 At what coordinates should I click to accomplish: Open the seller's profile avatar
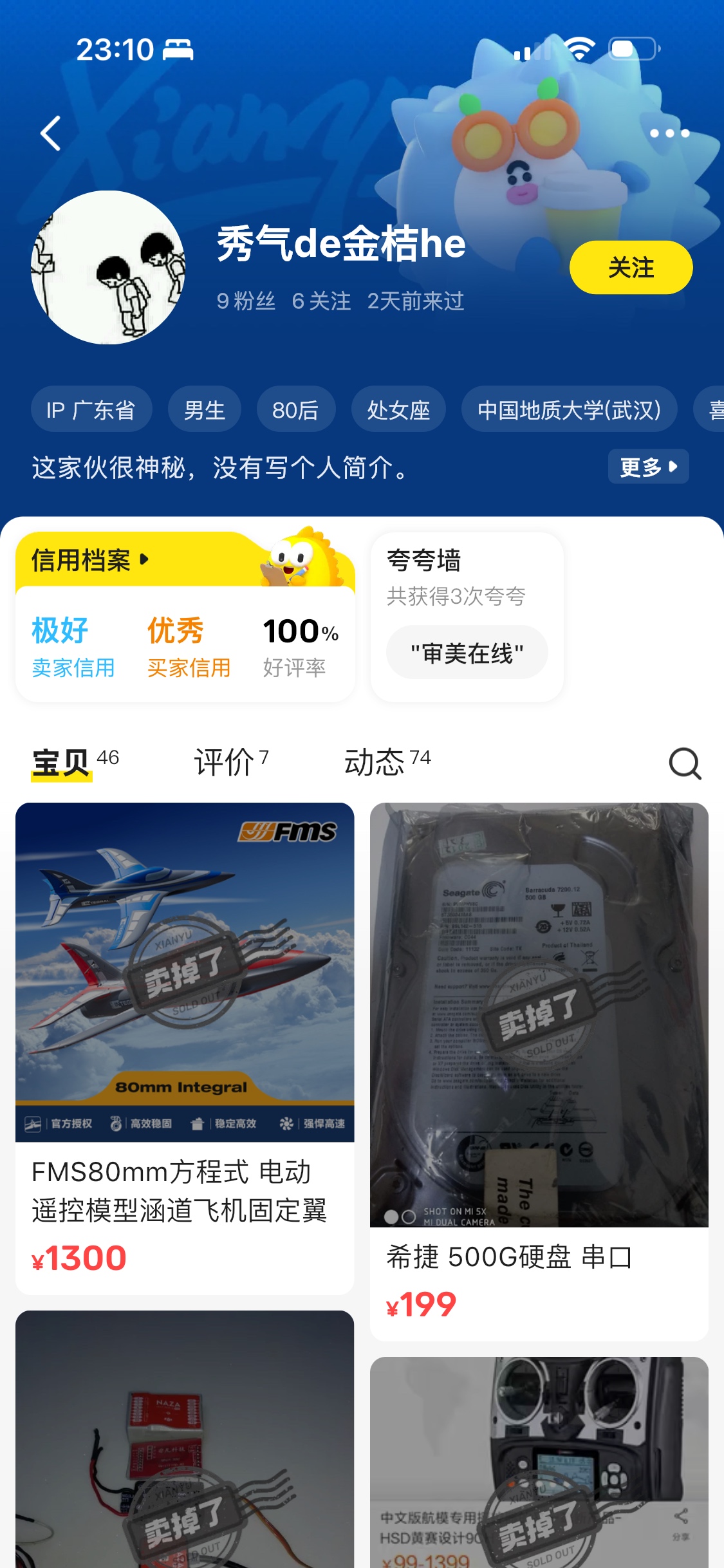point(108,267)
